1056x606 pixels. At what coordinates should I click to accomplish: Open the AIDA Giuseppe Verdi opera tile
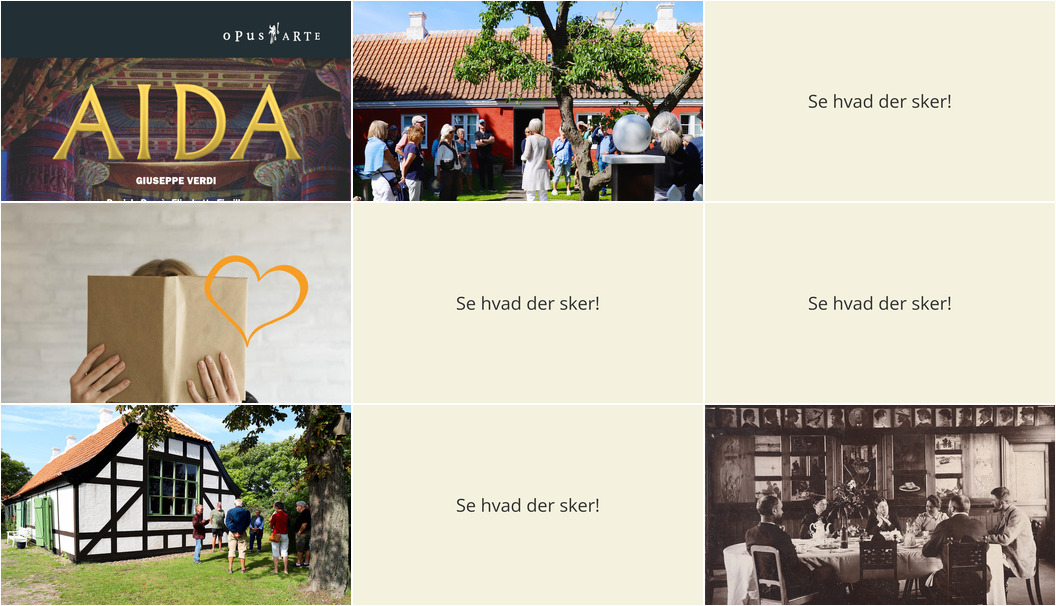tap(176, 101)
